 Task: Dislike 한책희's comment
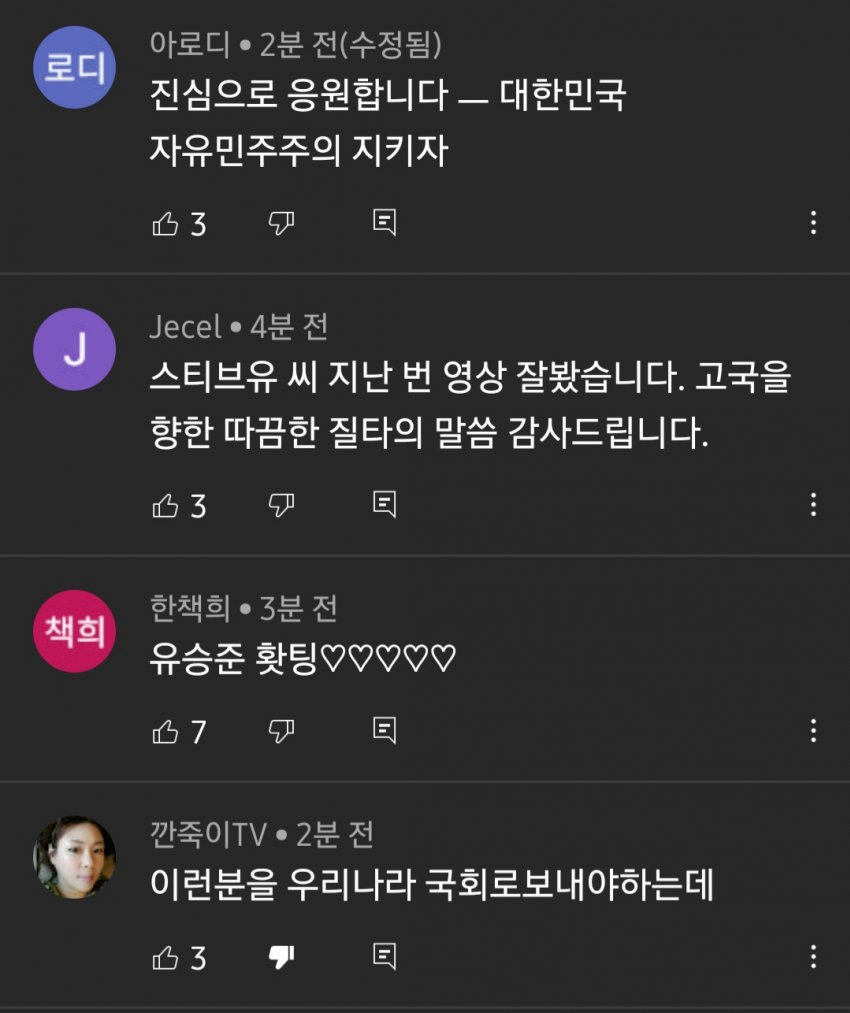(282, 731)
